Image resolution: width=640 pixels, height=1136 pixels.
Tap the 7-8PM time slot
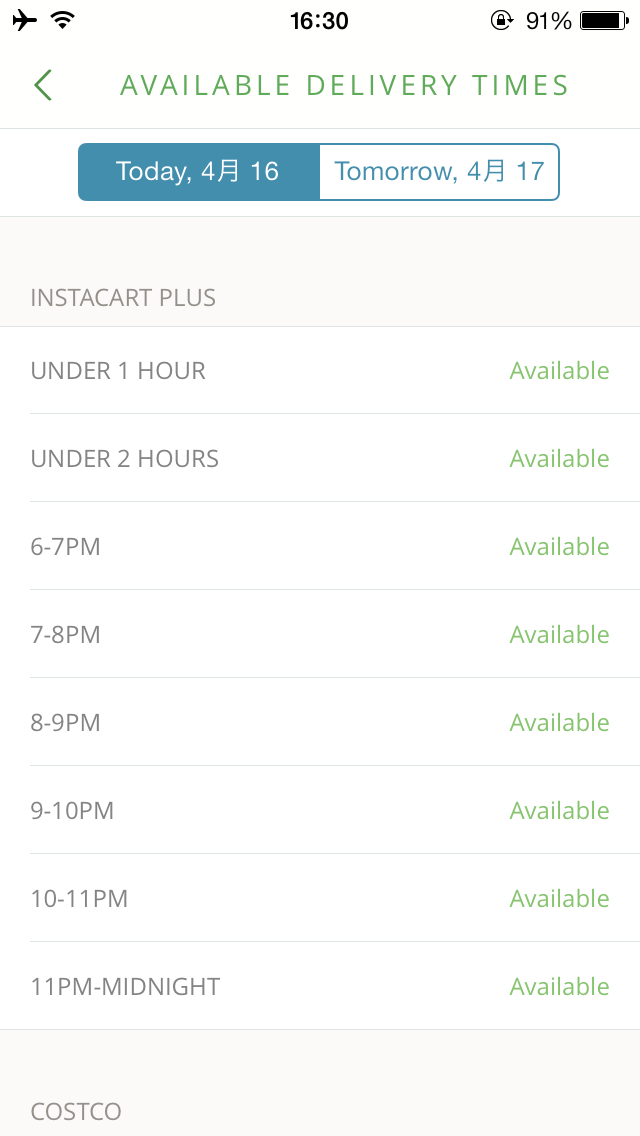(x=320, y=634)
